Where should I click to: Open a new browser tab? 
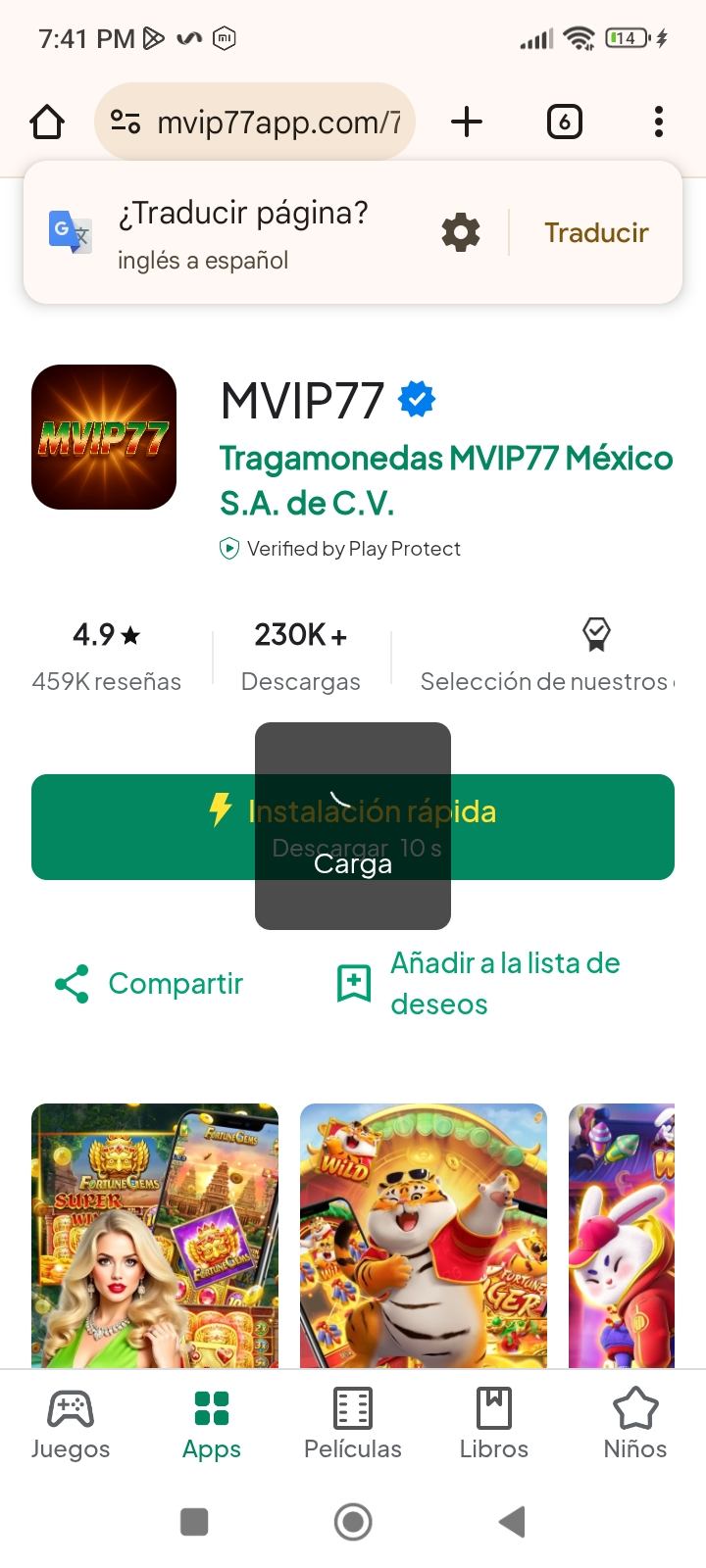[467, 122]
